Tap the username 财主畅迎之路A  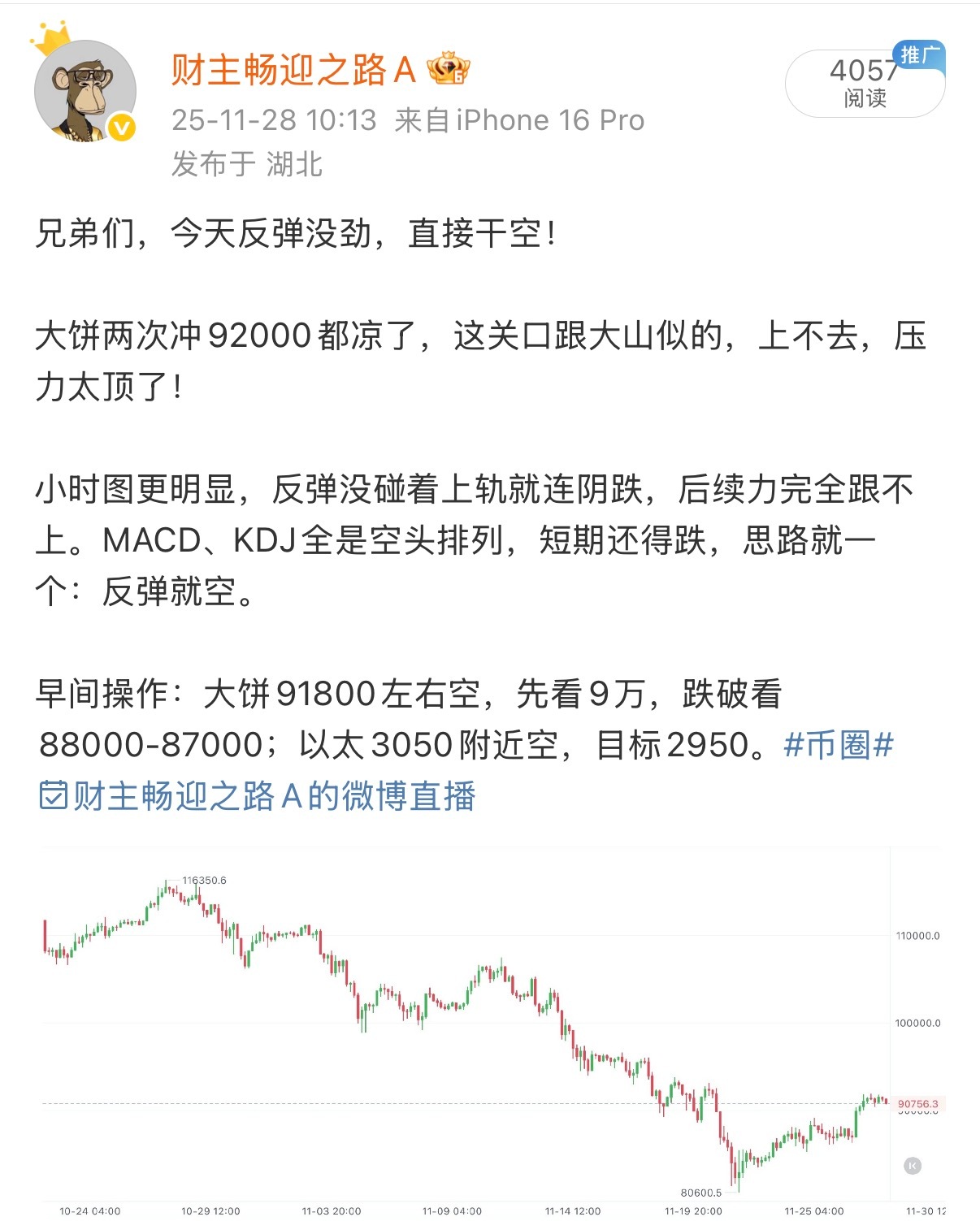pos(293,71)
